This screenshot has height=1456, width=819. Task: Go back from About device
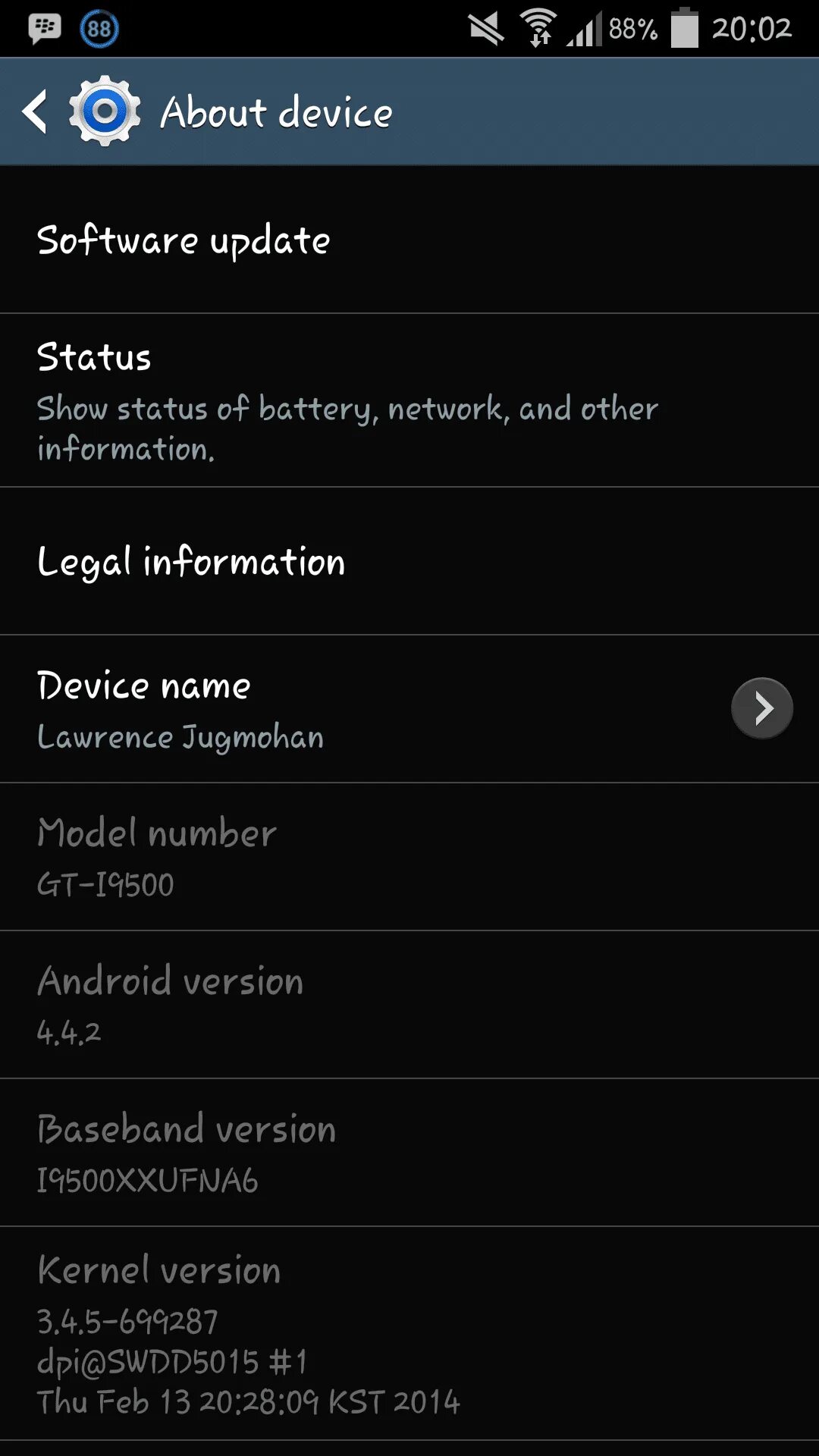click(36, 112)
